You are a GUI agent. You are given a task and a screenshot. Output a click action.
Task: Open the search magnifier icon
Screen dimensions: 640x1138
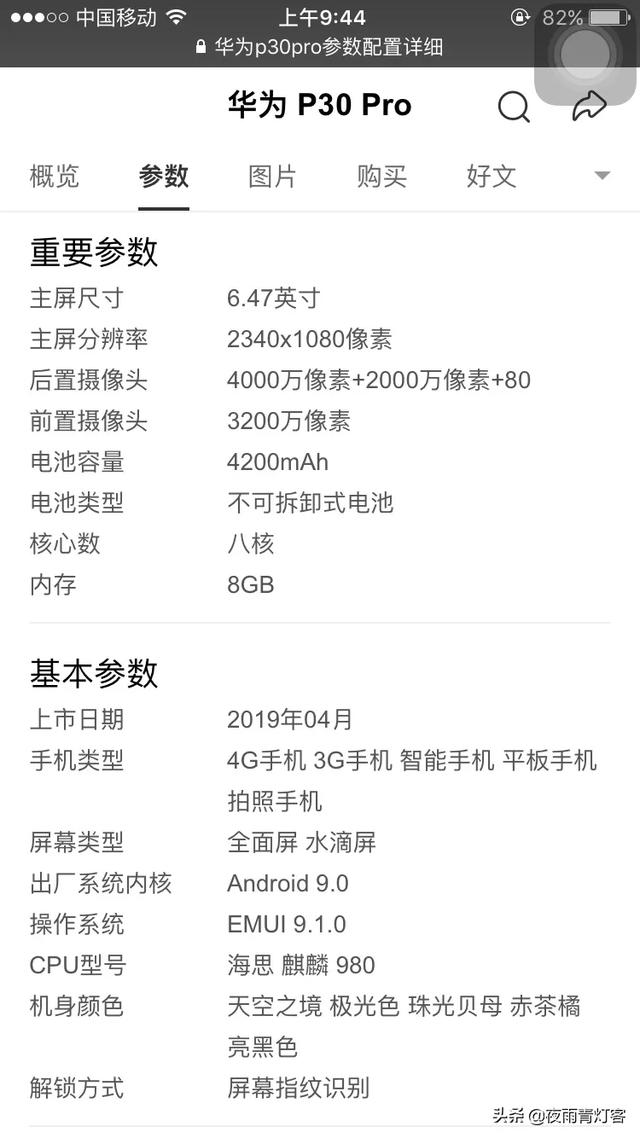pos(513,106)
